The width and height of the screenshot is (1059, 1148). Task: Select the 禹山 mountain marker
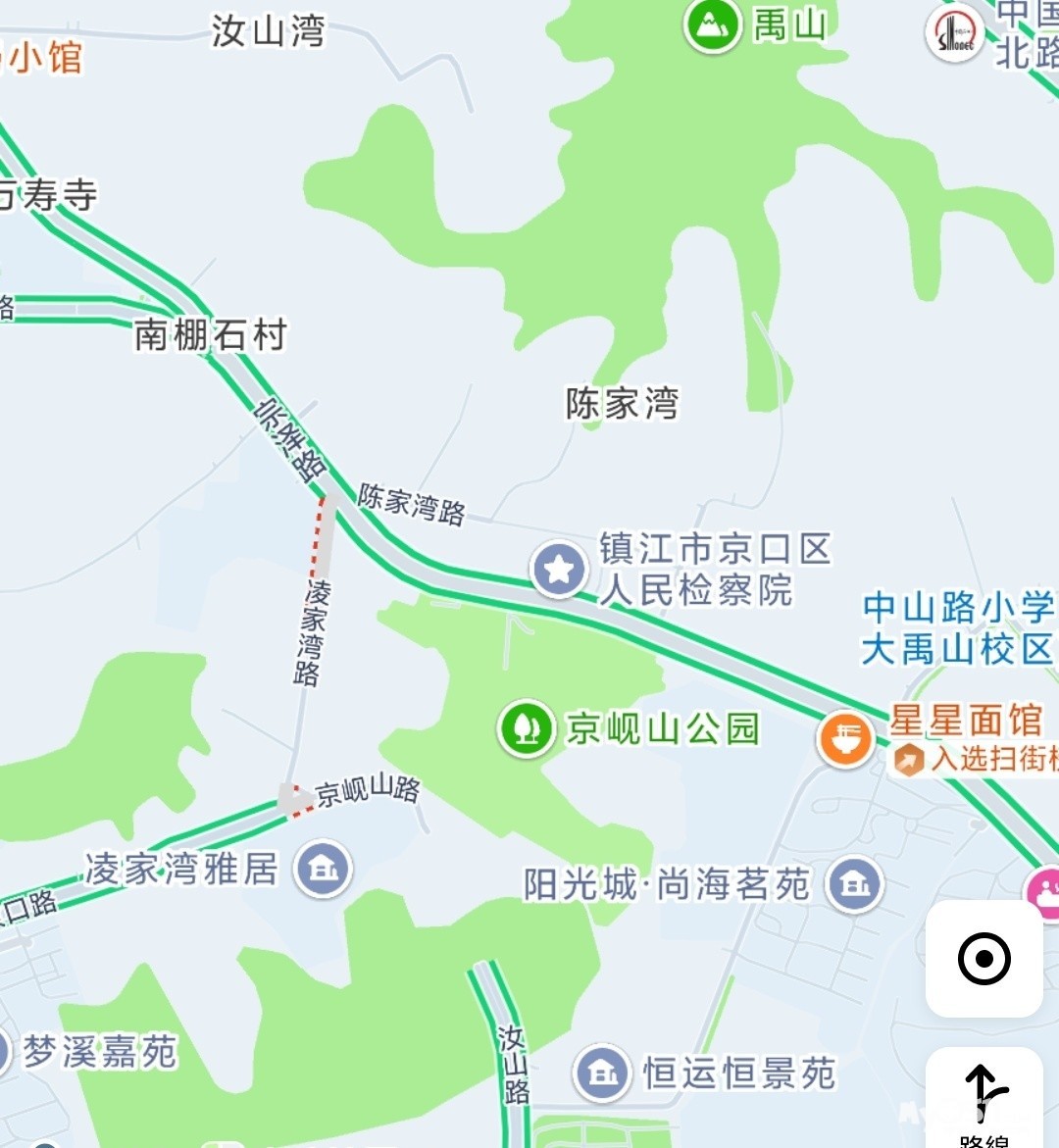713,25
